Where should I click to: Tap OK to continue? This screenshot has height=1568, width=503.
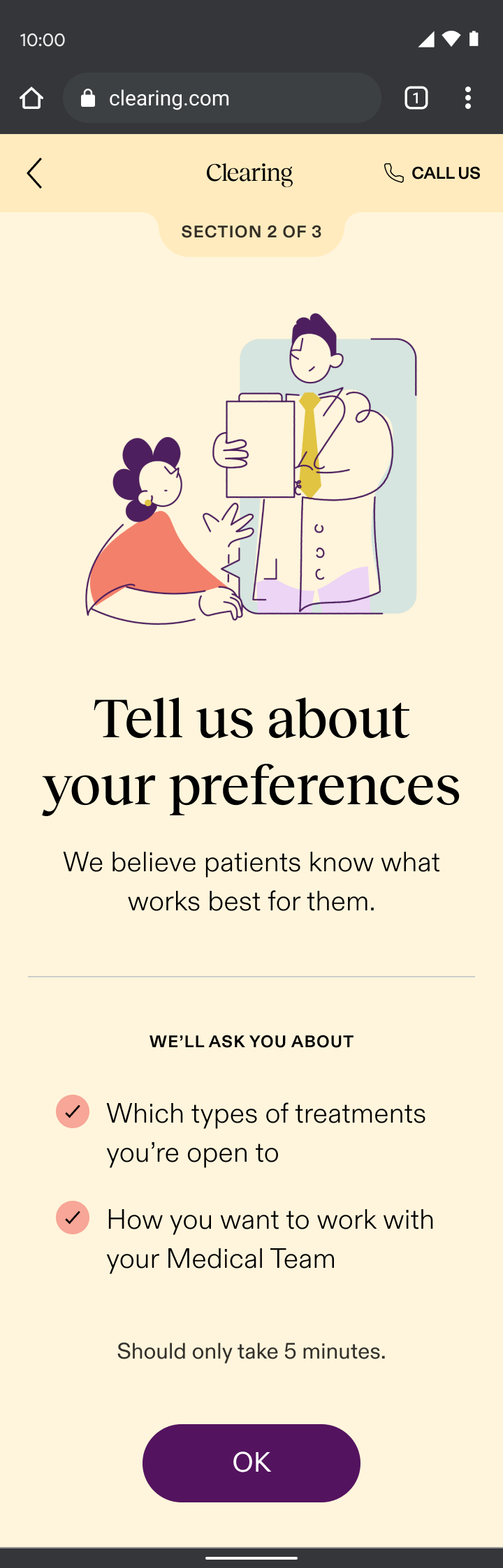(251, 1463)
